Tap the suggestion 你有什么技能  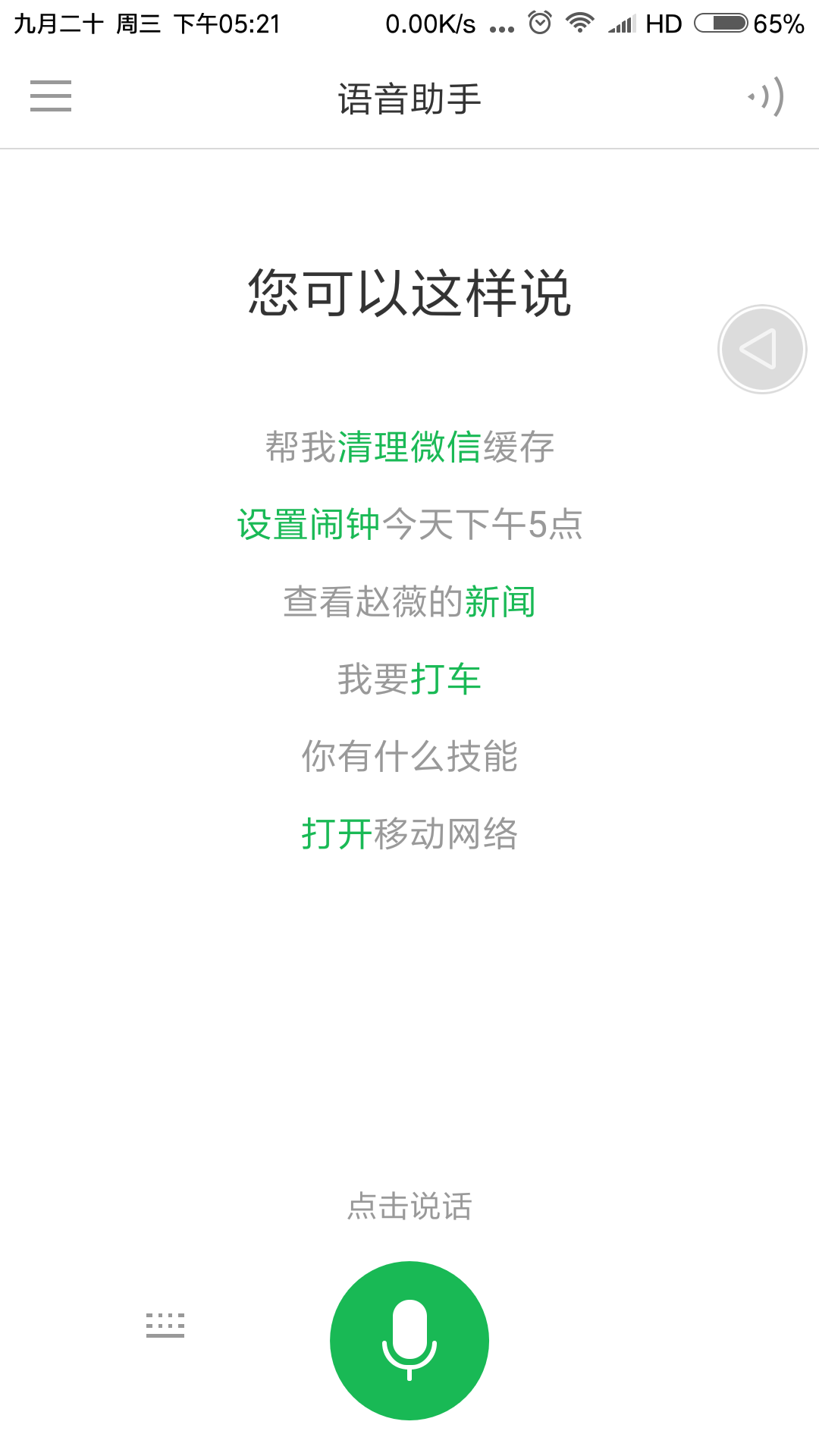point(409,756)
